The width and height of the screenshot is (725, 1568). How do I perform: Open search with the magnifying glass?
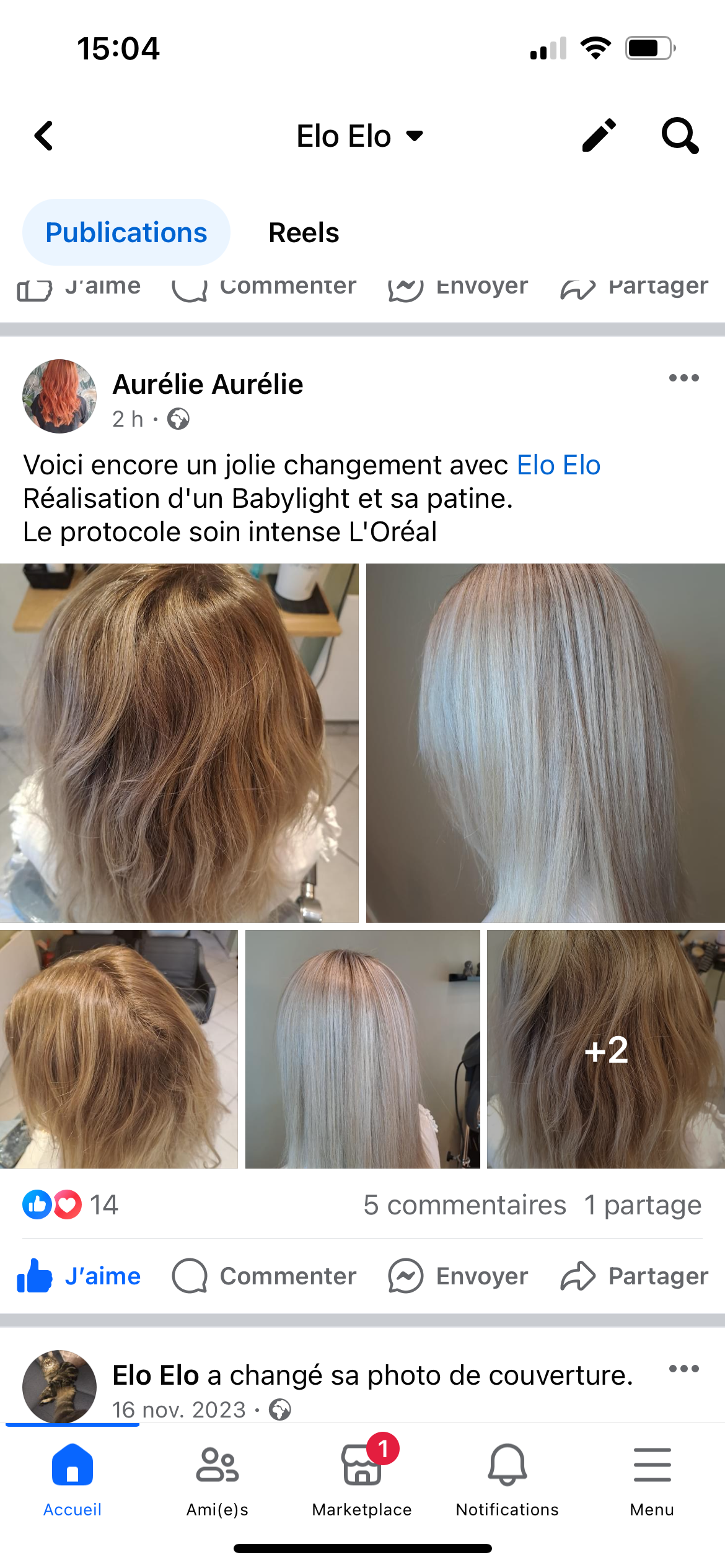coord(680,135)
